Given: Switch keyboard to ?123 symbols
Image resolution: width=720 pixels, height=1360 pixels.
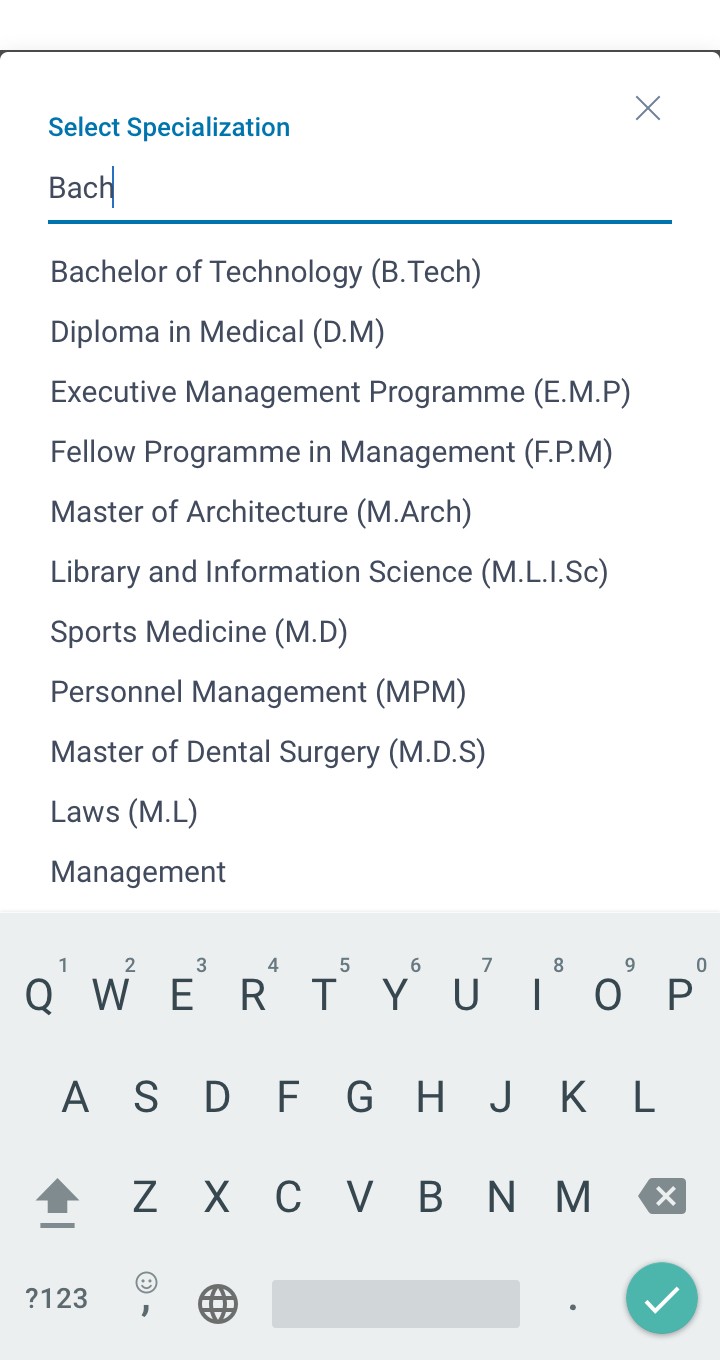Looking at the screenshot, I should click(x=56, y=1298).
